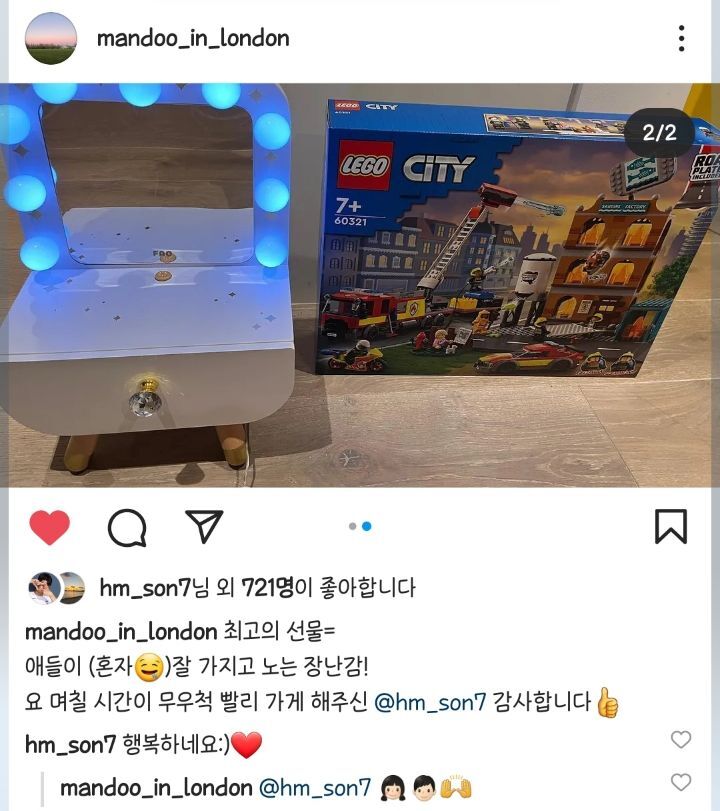Open the post overflow menu

[x=681, y=39]
